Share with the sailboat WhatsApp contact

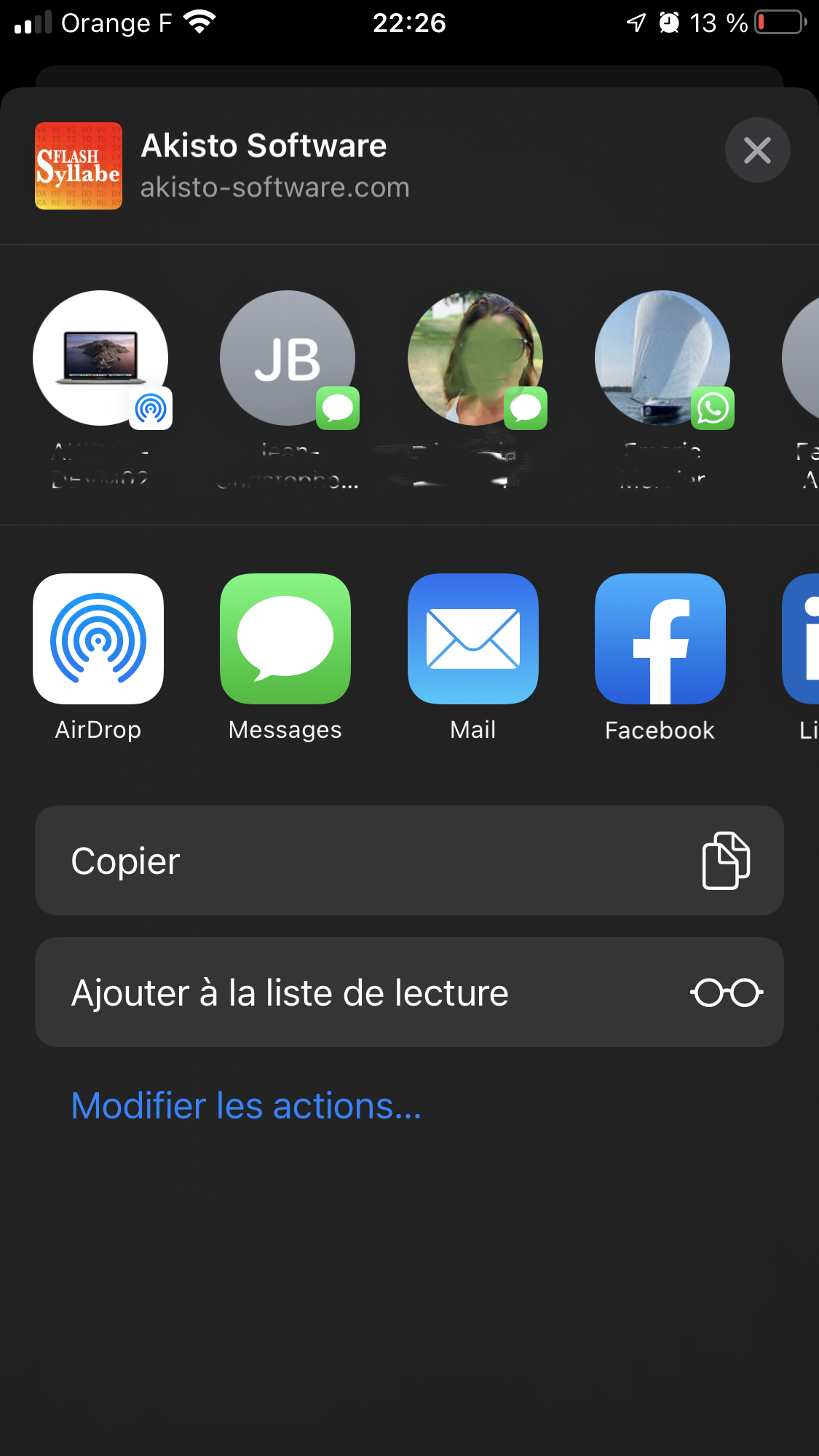click(662, 358)
